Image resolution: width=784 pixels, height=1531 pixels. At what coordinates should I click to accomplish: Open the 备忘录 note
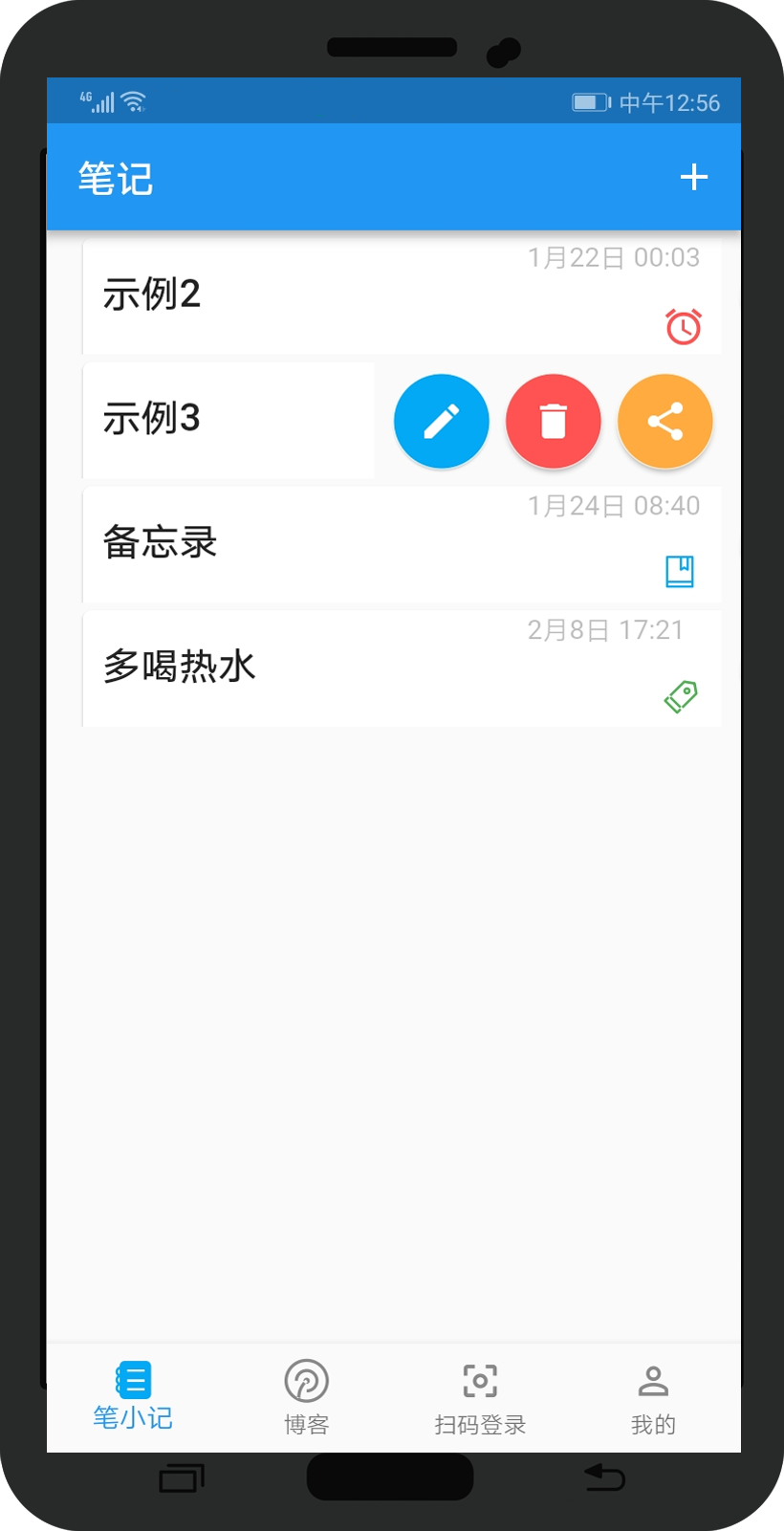[x=287, y=544]
